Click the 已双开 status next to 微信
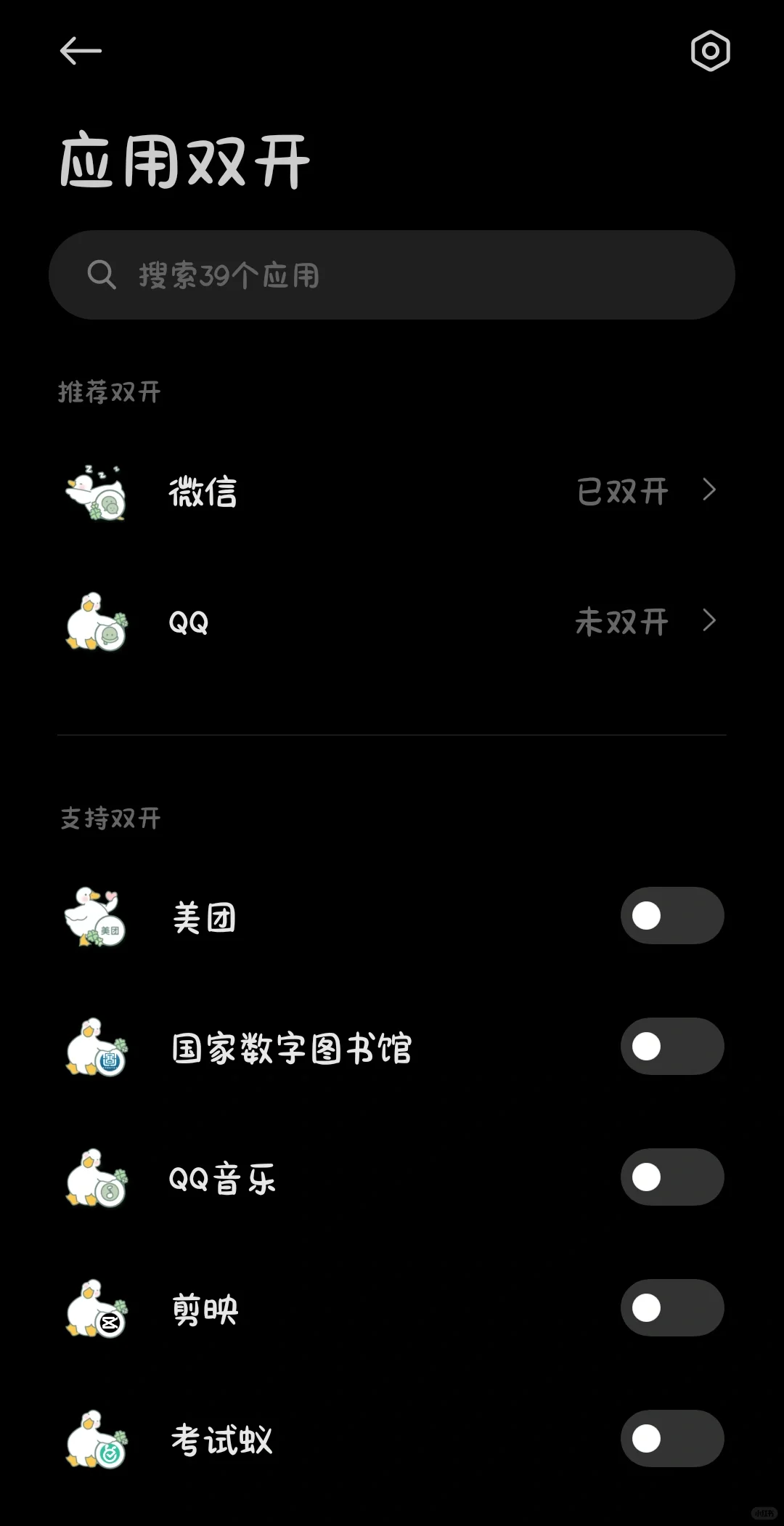784x1526 pixels. (x=623, y=490)
